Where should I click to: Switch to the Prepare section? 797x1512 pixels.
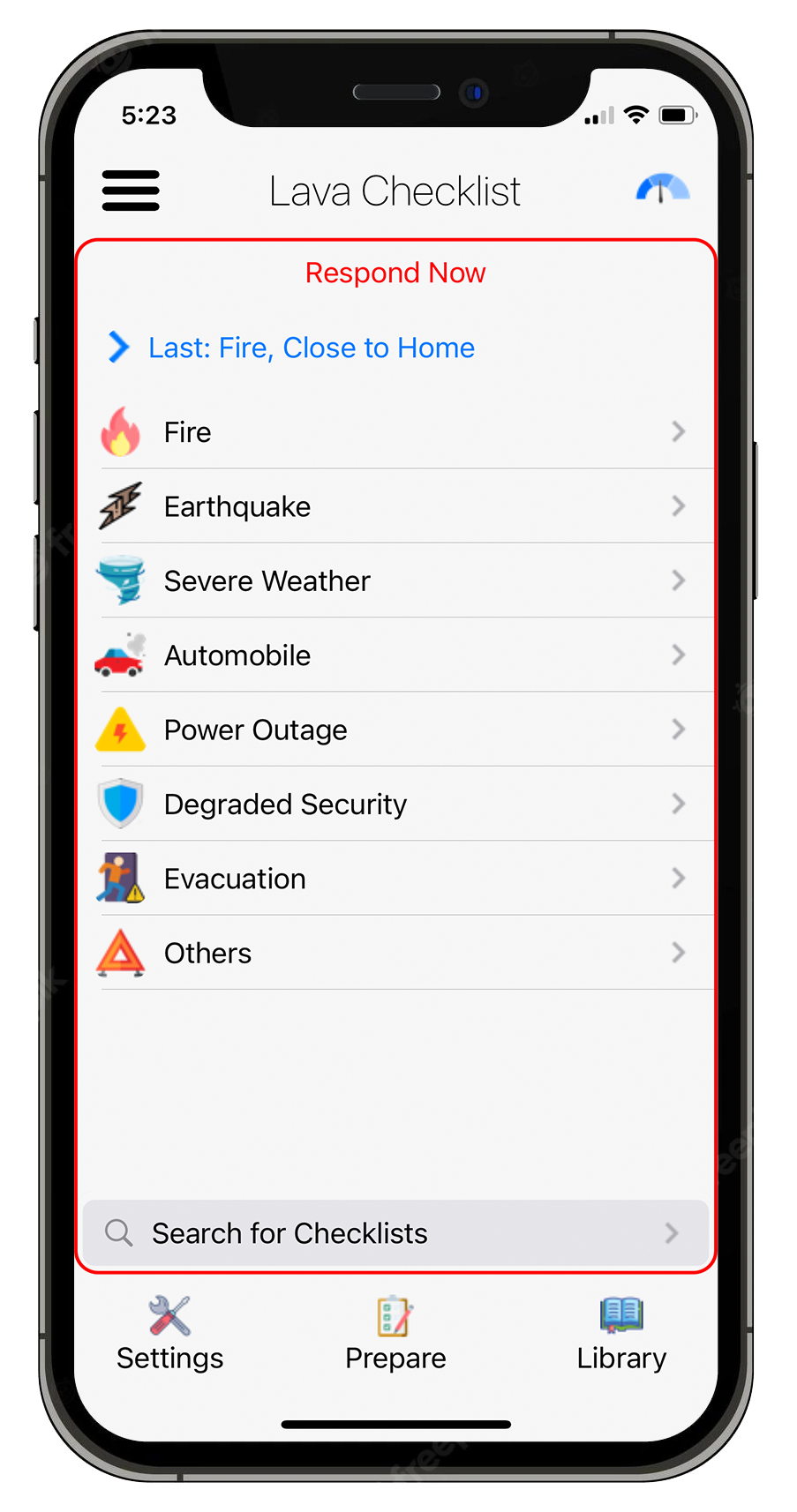coord(395,1334)
